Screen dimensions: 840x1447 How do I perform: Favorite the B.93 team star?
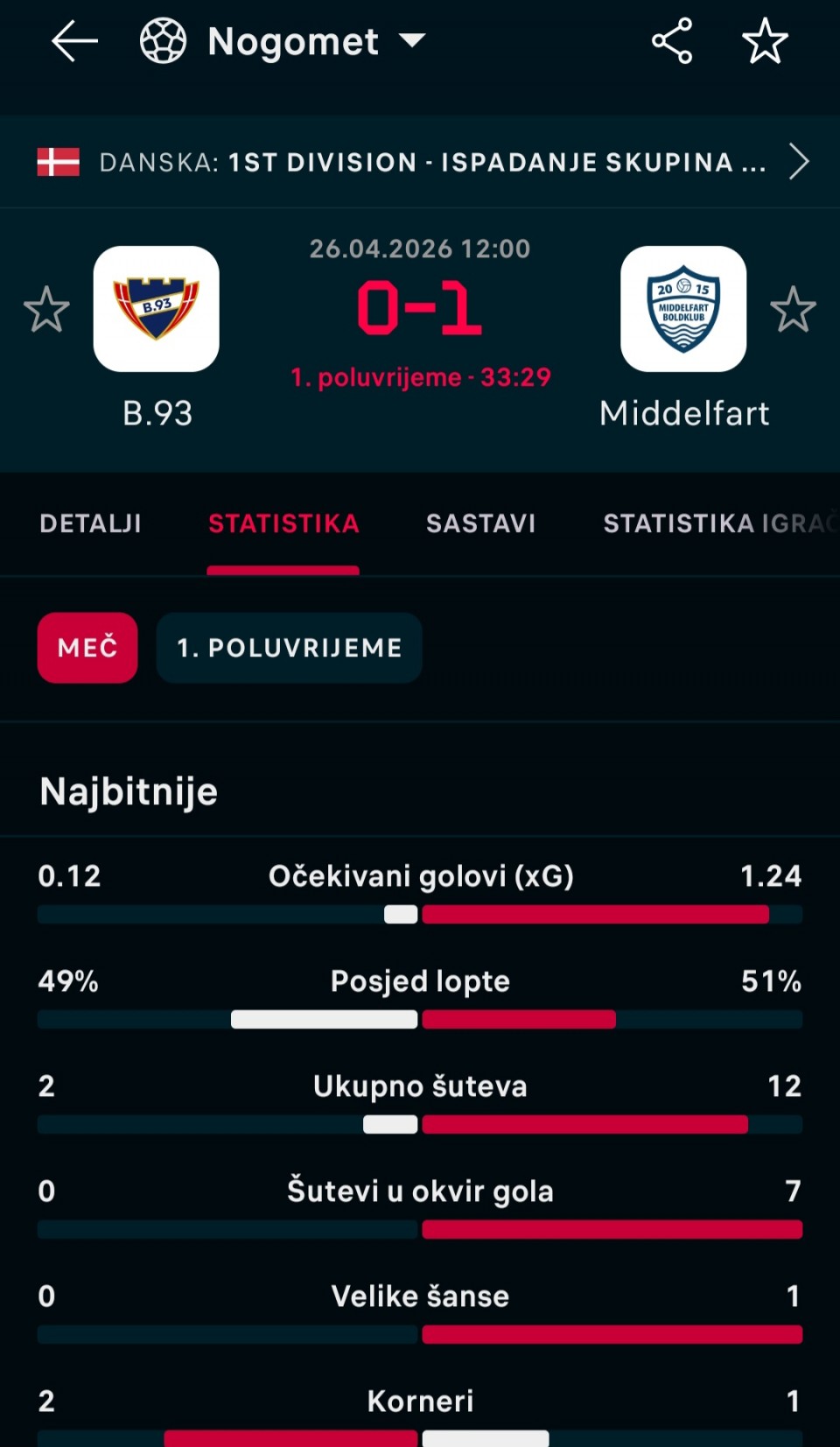pos(46,309)
